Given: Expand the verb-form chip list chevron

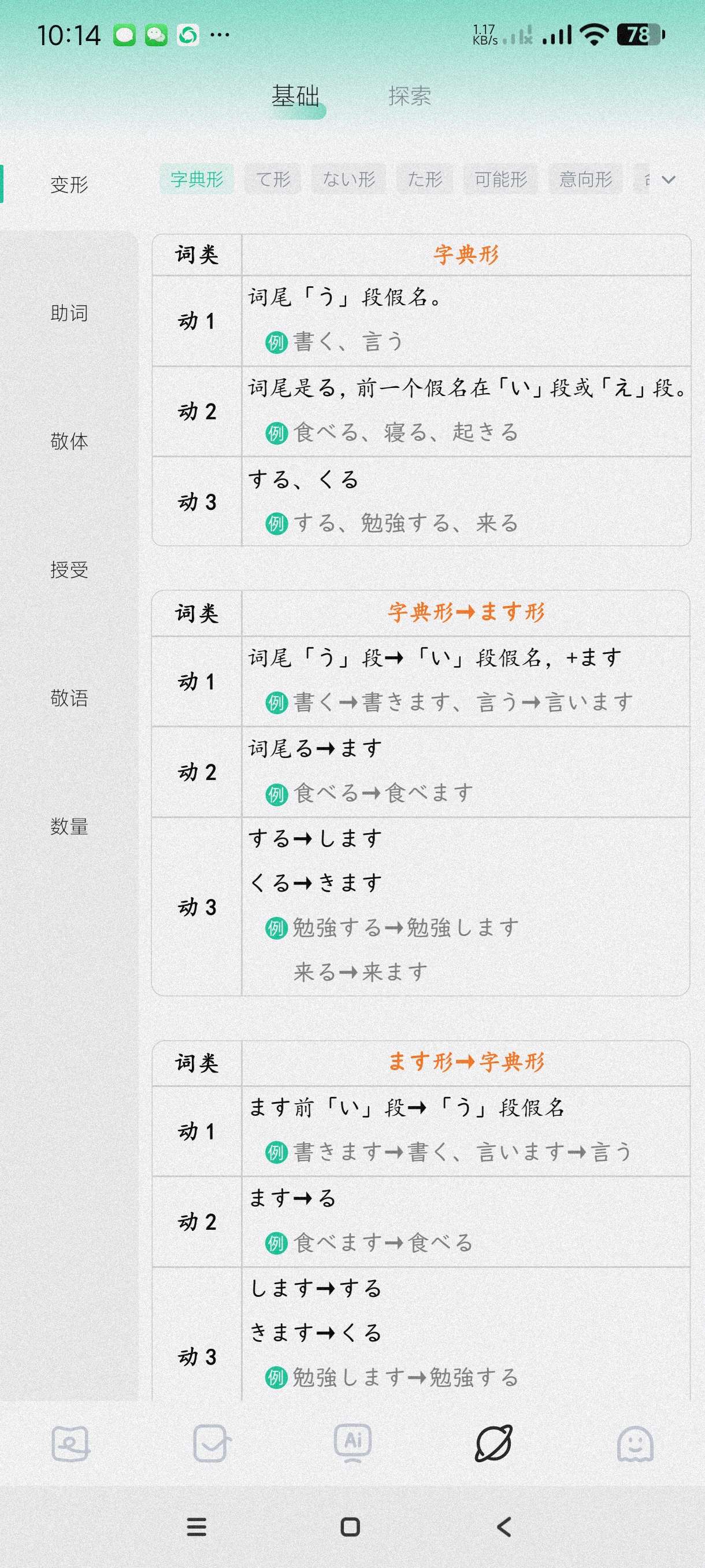Looking at the screenshot, I should pyautogui.click(x=668, y=180).
